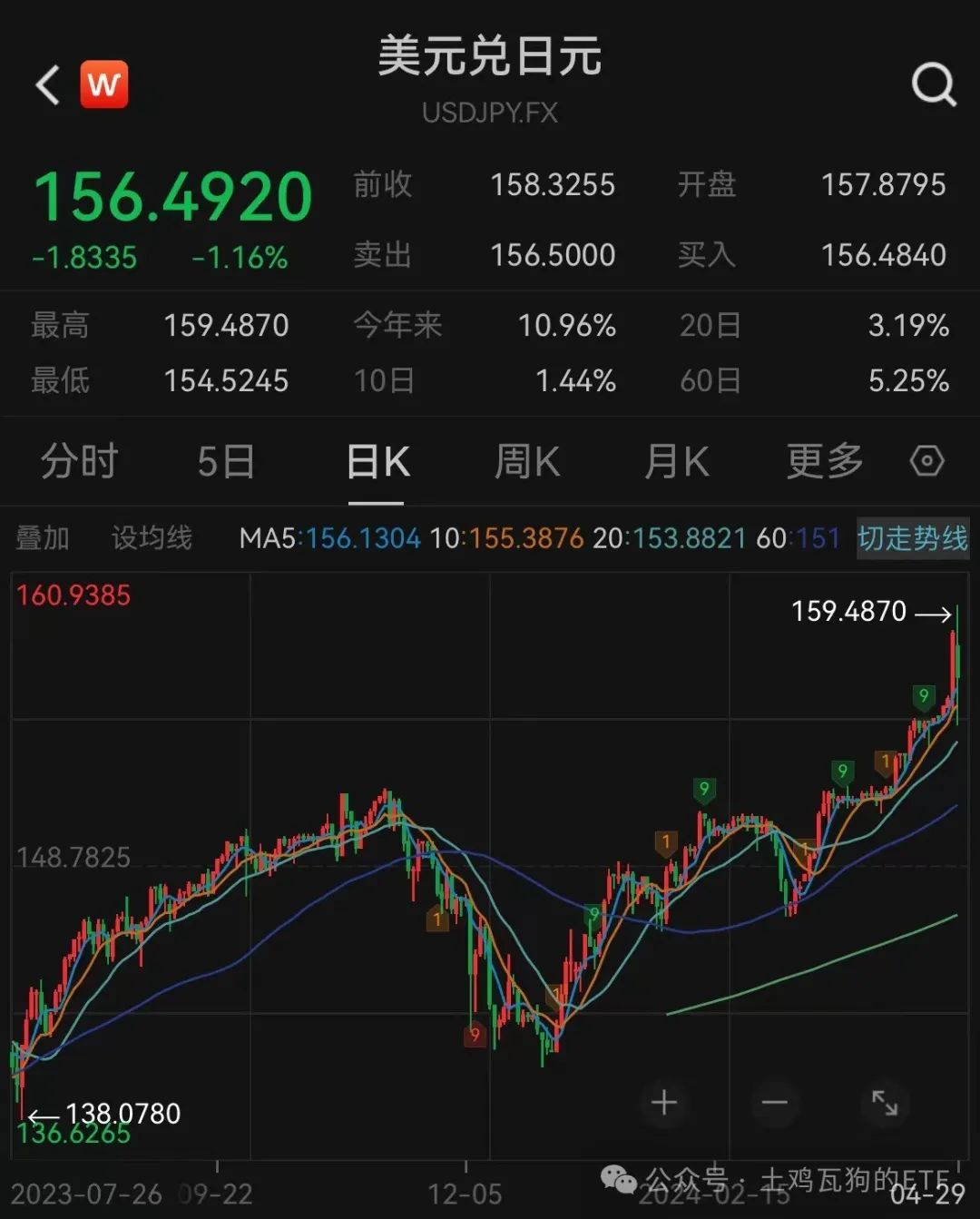Switch to the 周K chart tab

pos(526,461)
